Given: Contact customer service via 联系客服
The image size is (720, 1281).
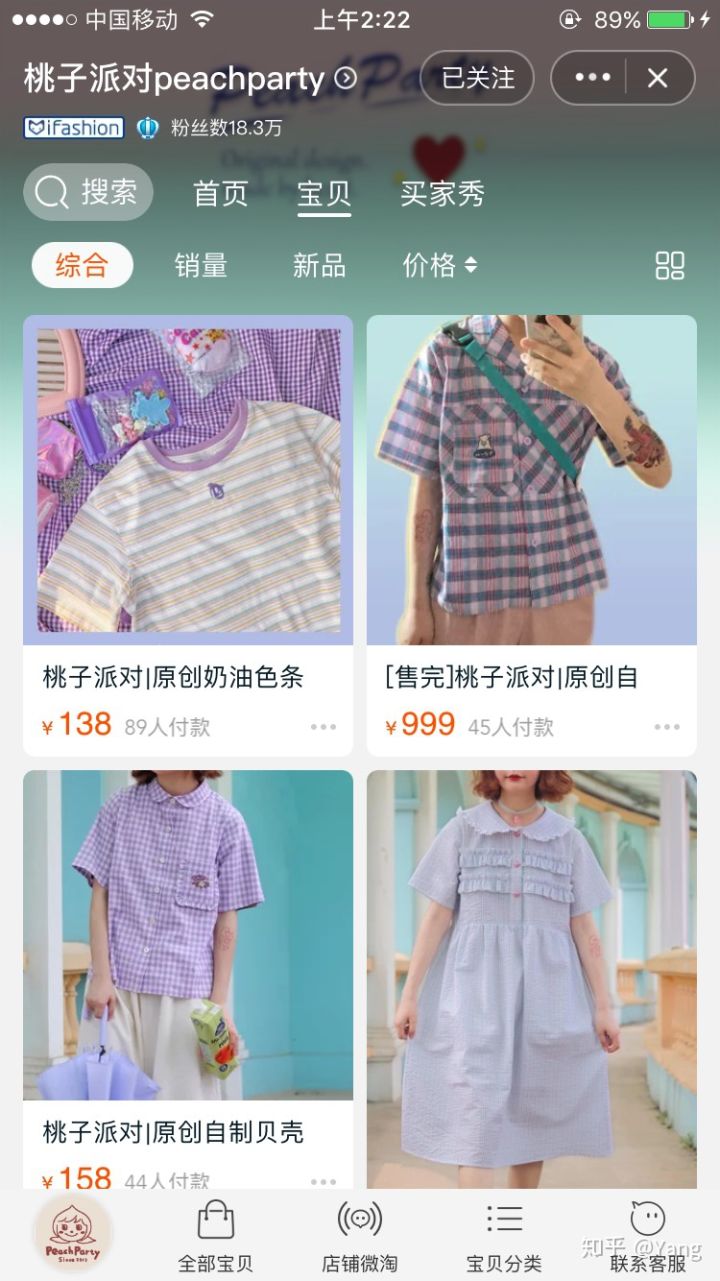Looking at the screenshot, I should (x=648, y=1236).
